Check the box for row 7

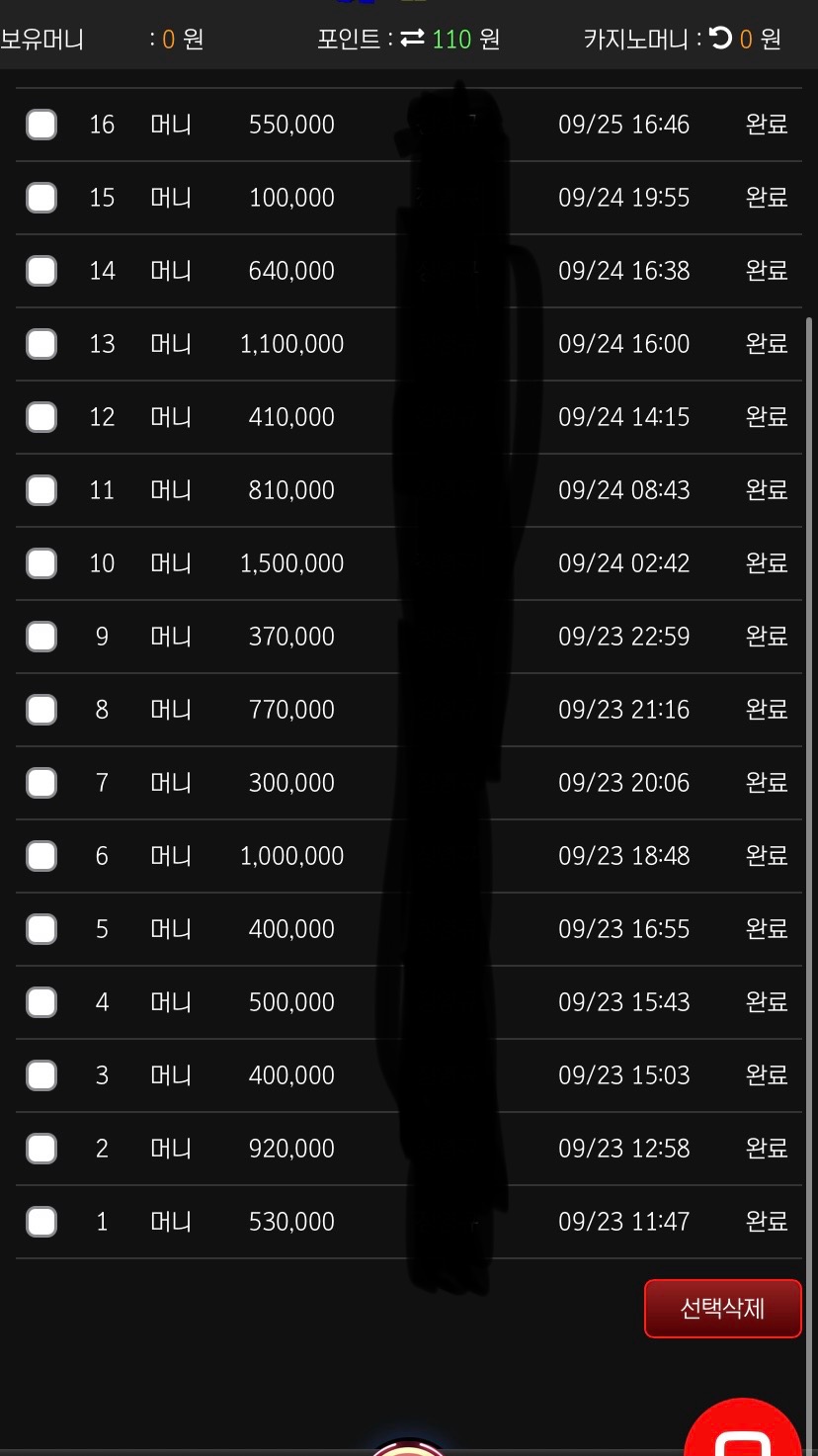click(x=41, y=783)
